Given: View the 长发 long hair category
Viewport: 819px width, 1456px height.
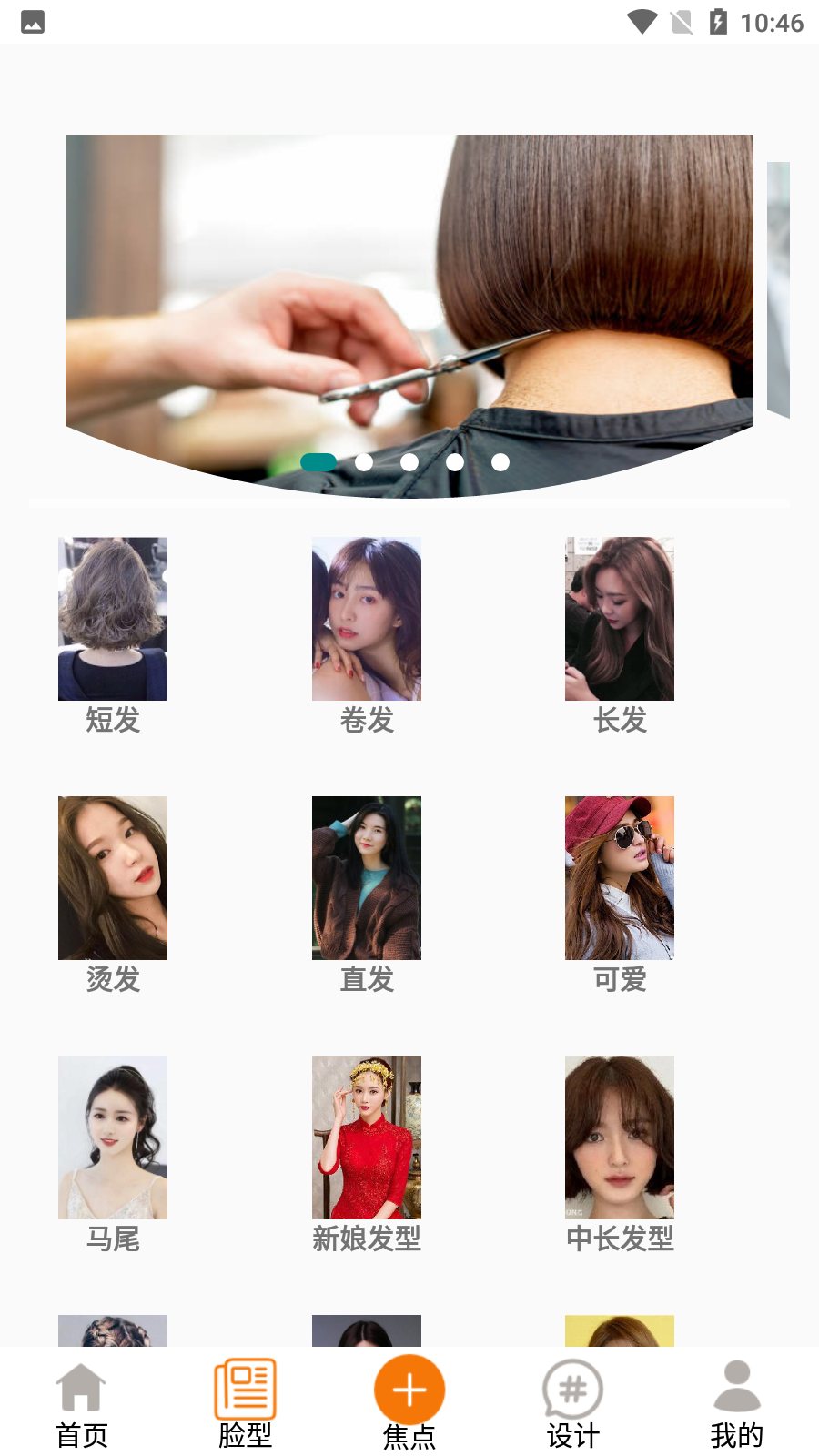Looking at the screenshot, I should tap(619, 618).
